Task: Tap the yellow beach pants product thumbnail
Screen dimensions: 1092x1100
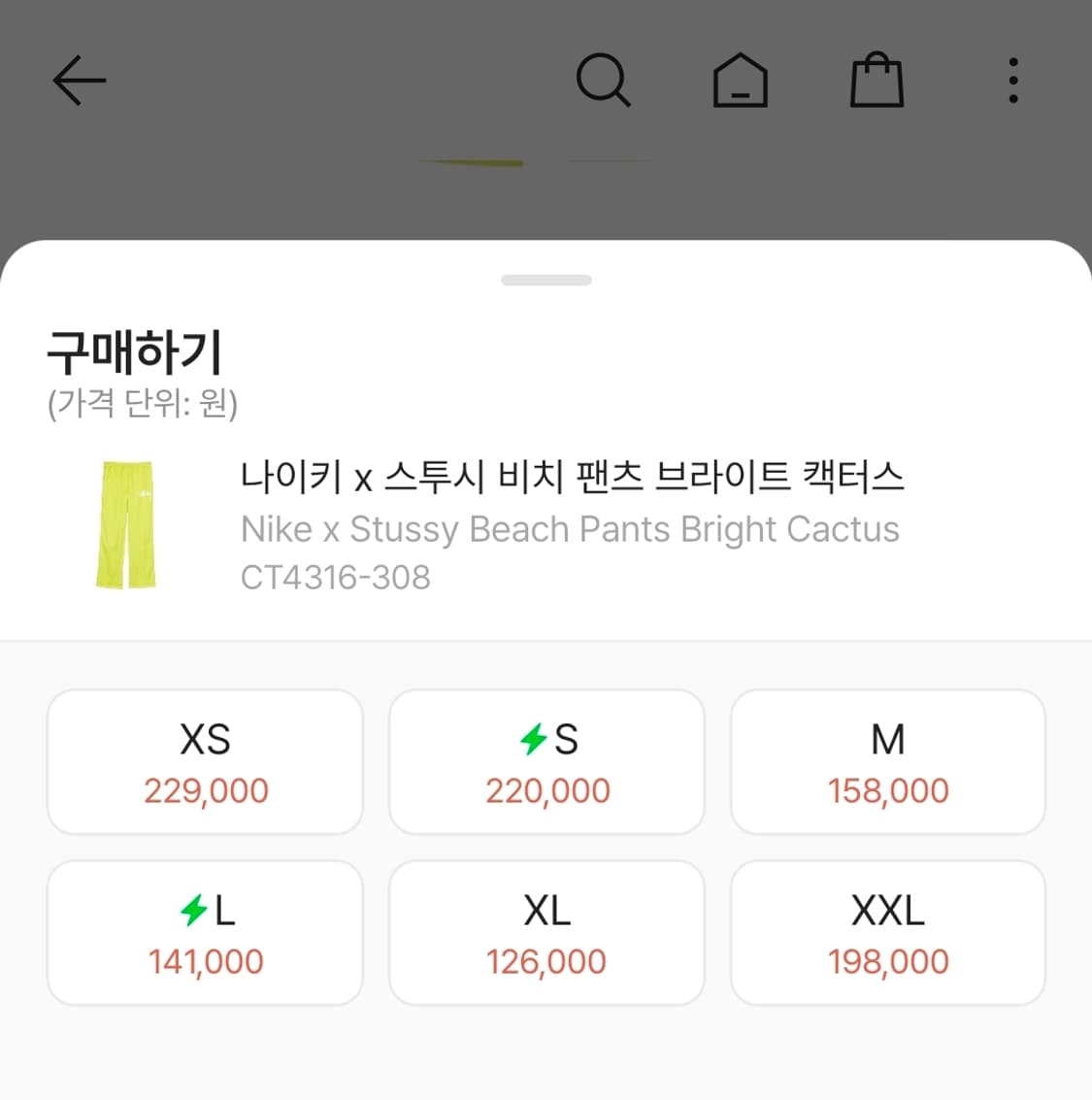Action: tap(124, 524)
